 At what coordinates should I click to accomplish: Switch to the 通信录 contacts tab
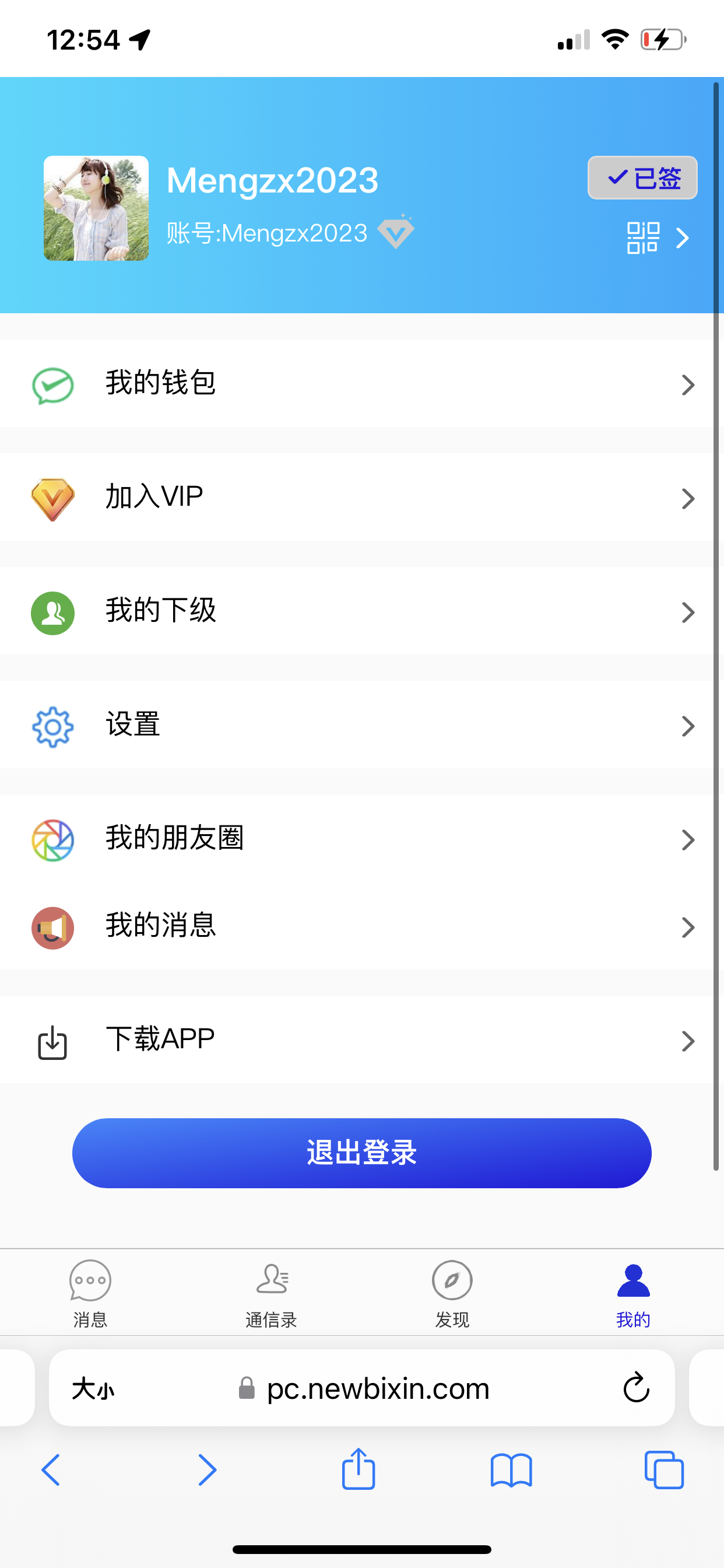pos(271,1293)
